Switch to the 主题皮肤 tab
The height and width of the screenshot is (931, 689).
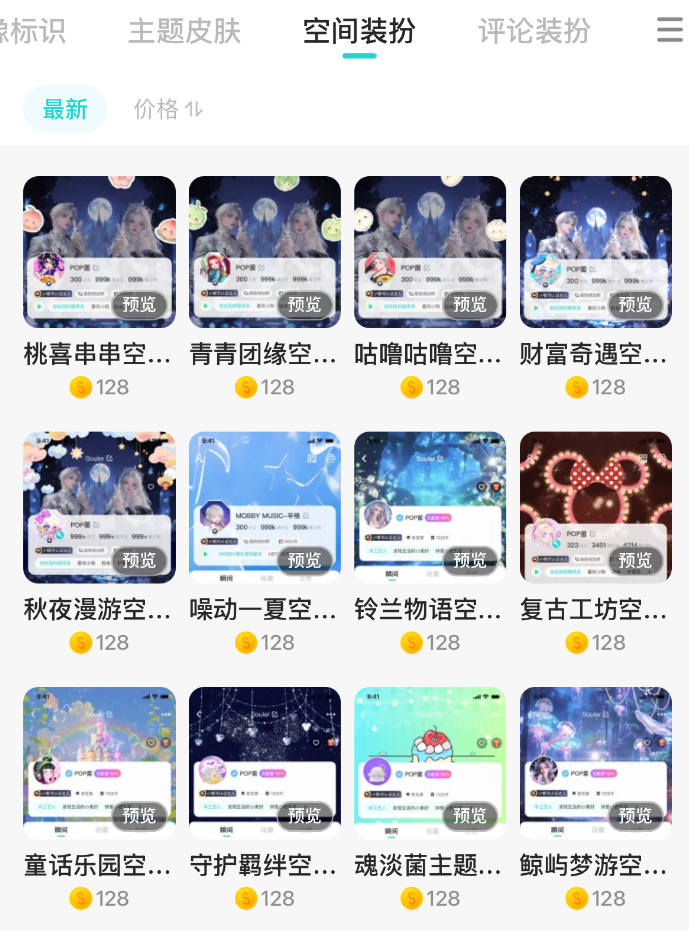[x=184, y=31]
